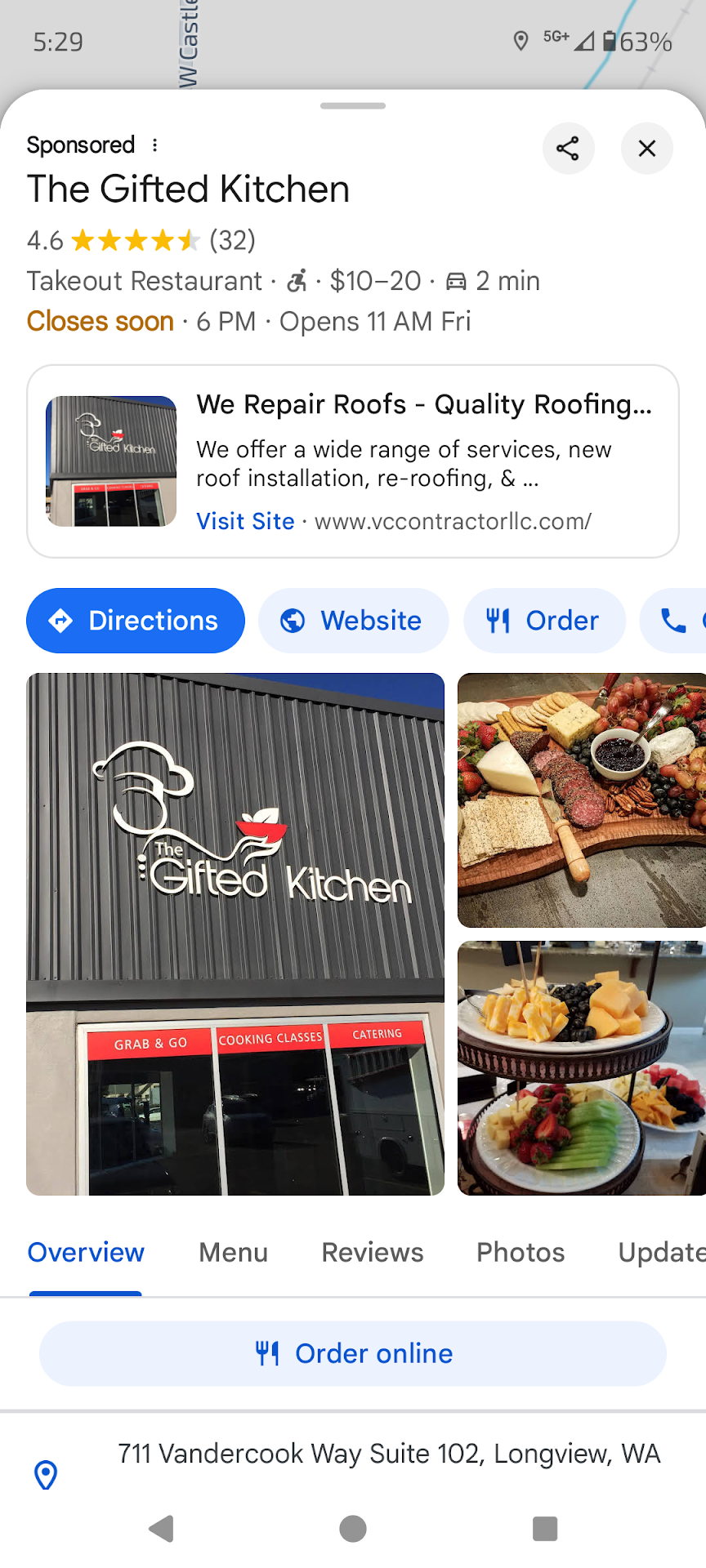The height and width of the screenshot is (1568, 706).
Task: Select the Overview tab
Action: (x=86, y=1252)
